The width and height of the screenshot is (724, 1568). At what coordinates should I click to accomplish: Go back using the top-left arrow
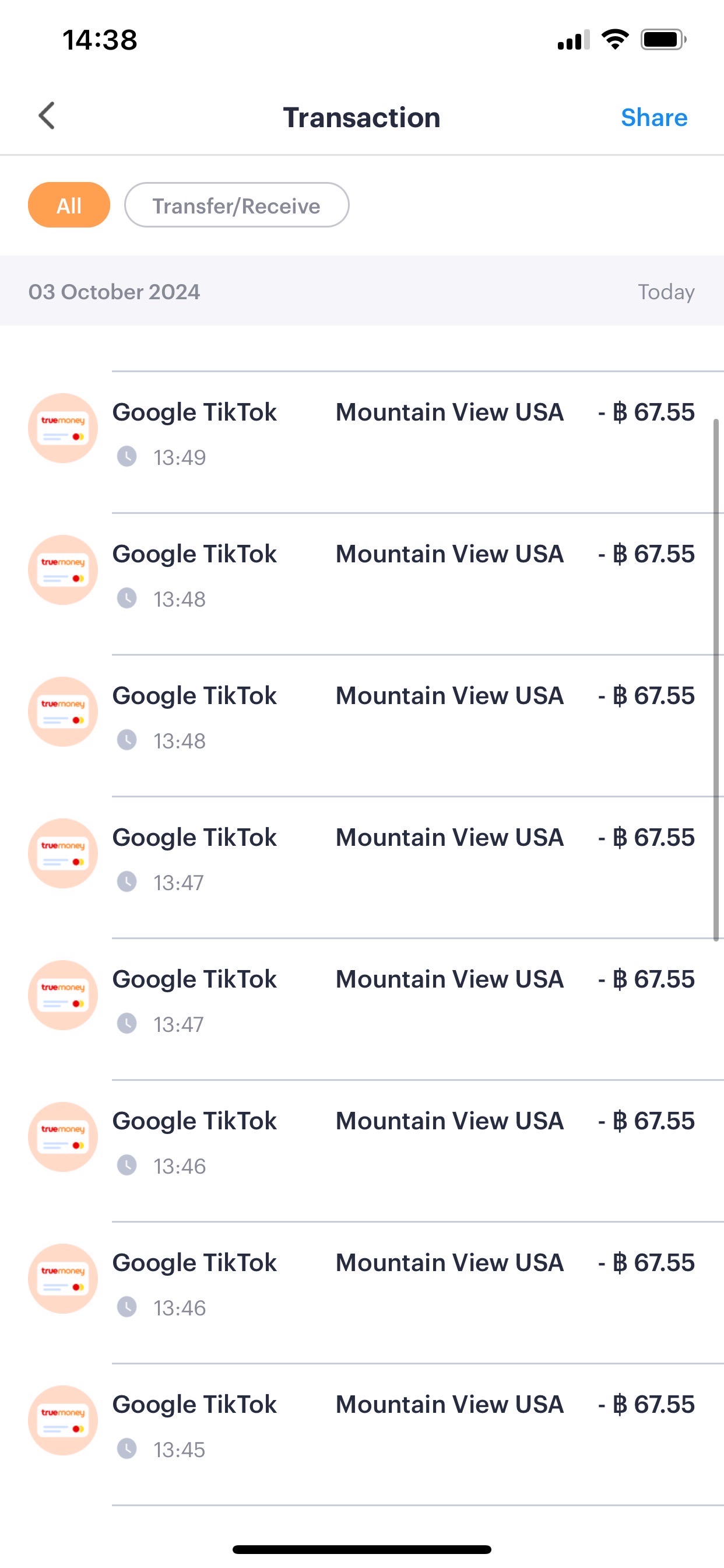(47, 116)
